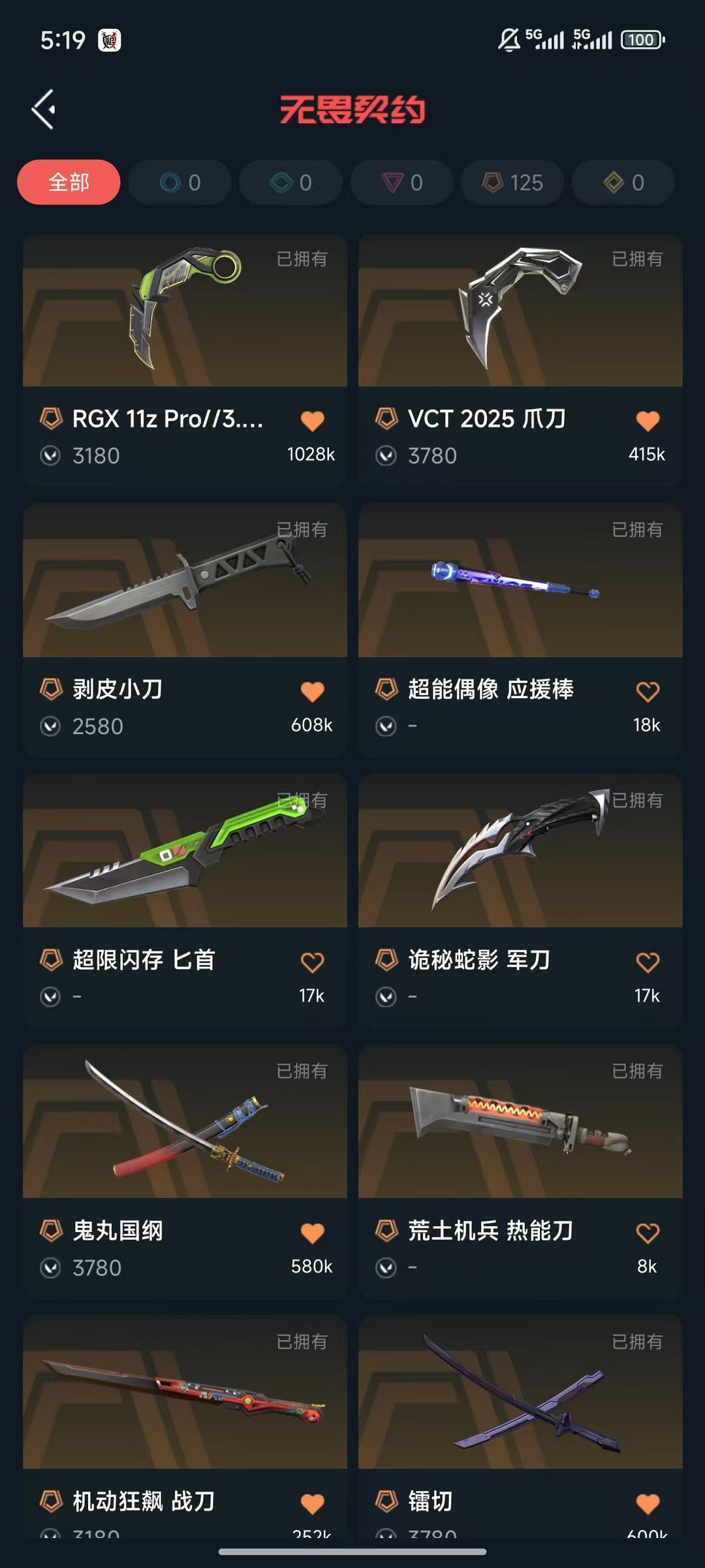This screenshot has height=1568, width=705.
Task: Open the 剥皮小刀 skin card
Action: coord(185,630)
